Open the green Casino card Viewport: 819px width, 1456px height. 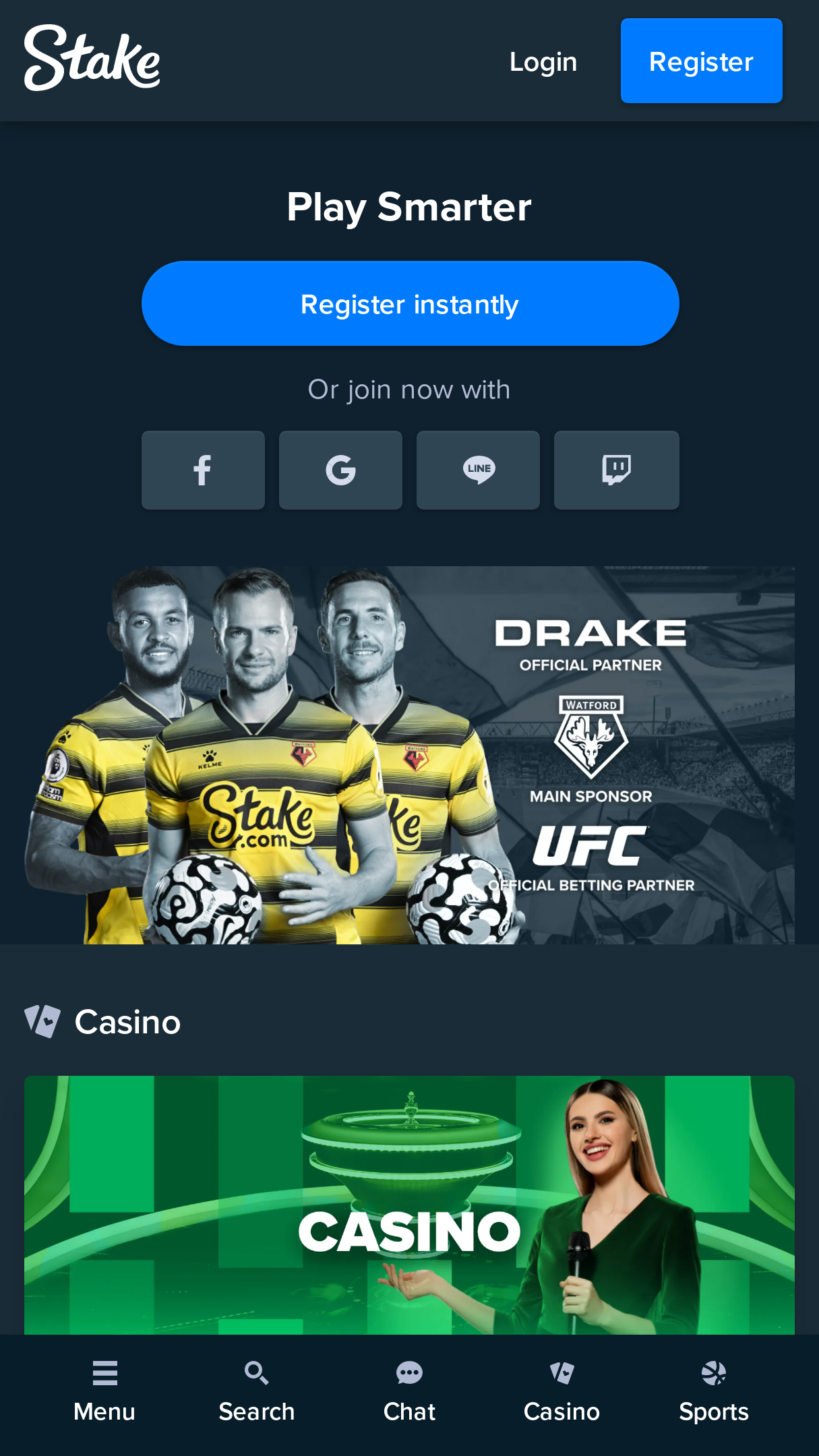409,1205
